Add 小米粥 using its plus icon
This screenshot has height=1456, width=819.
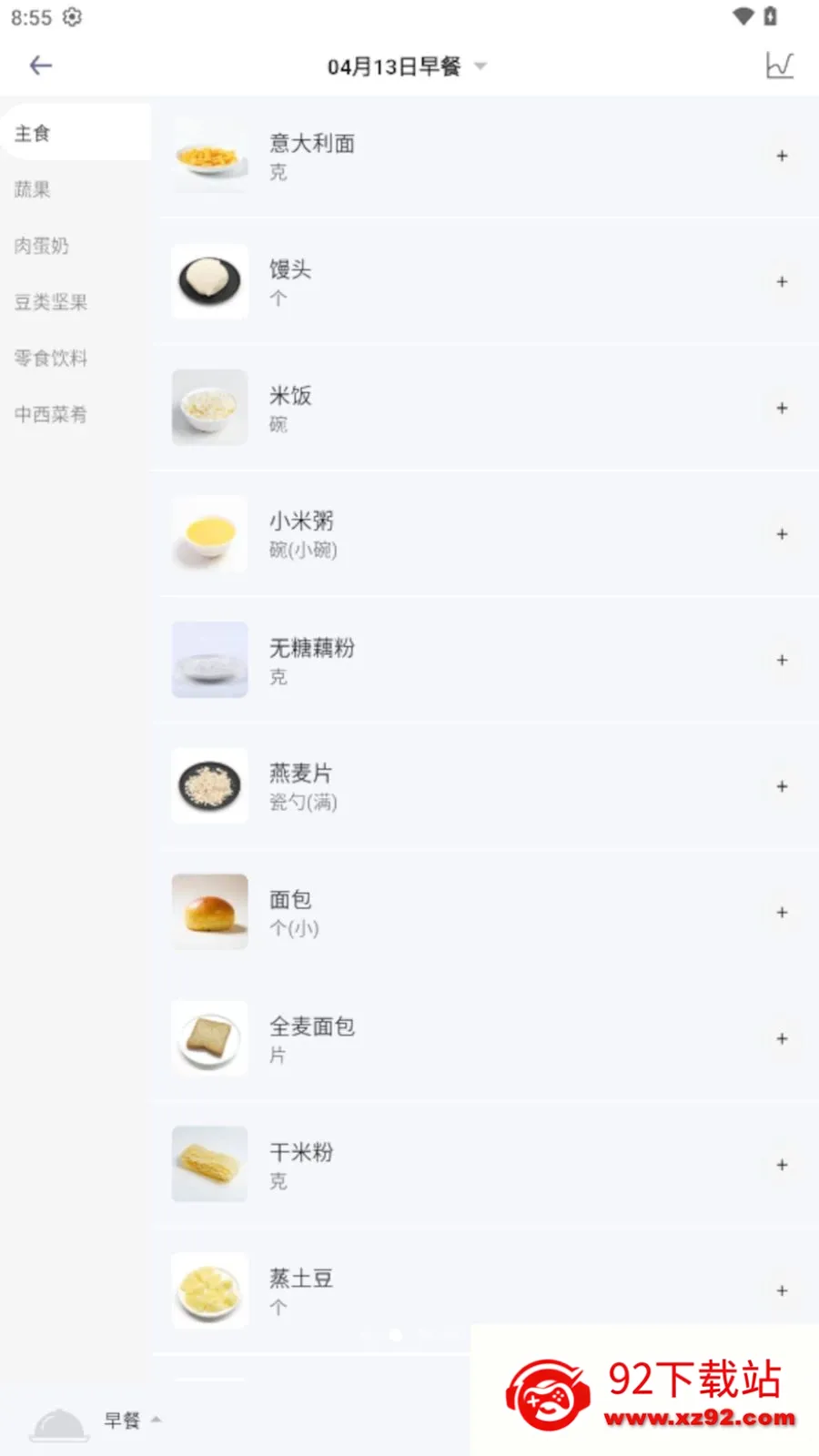pyautogui.click(x=782, y=534)
